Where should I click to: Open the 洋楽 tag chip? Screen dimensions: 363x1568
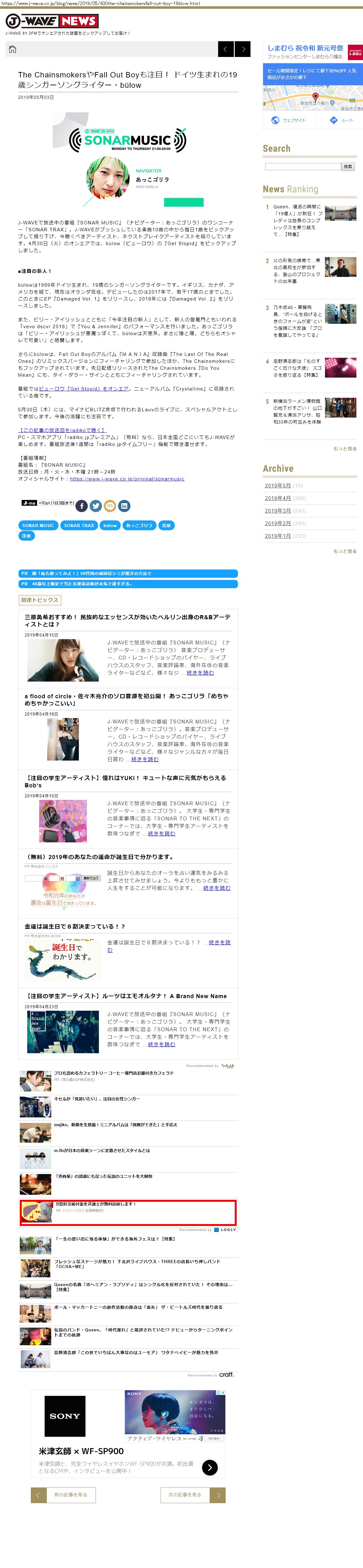[26, 536]
